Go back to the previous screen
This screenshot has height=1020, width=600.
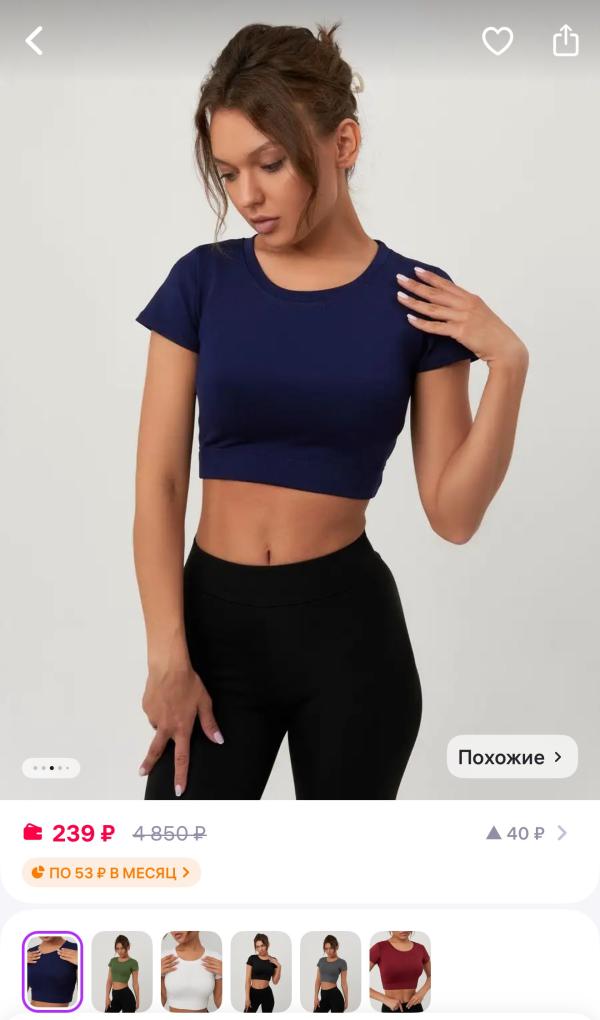click(x=35, y=41)
